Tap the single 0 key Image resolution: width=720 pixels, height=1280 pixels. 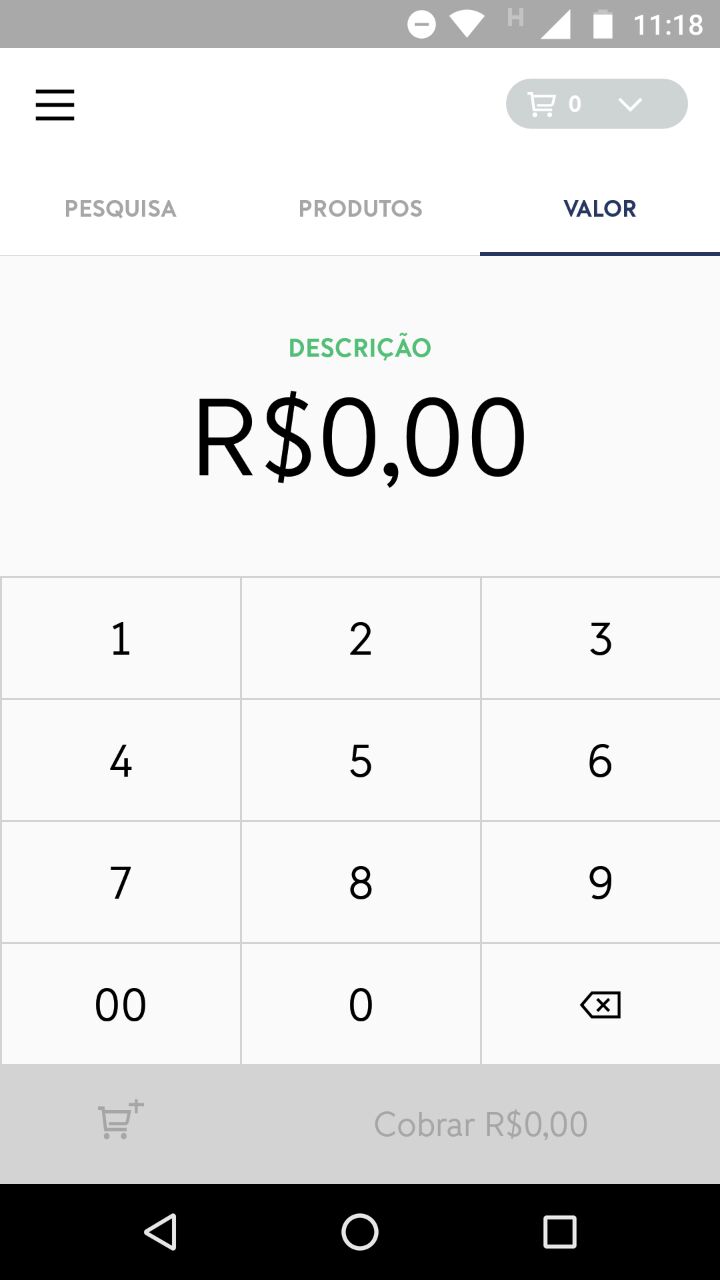(360, 1004)
